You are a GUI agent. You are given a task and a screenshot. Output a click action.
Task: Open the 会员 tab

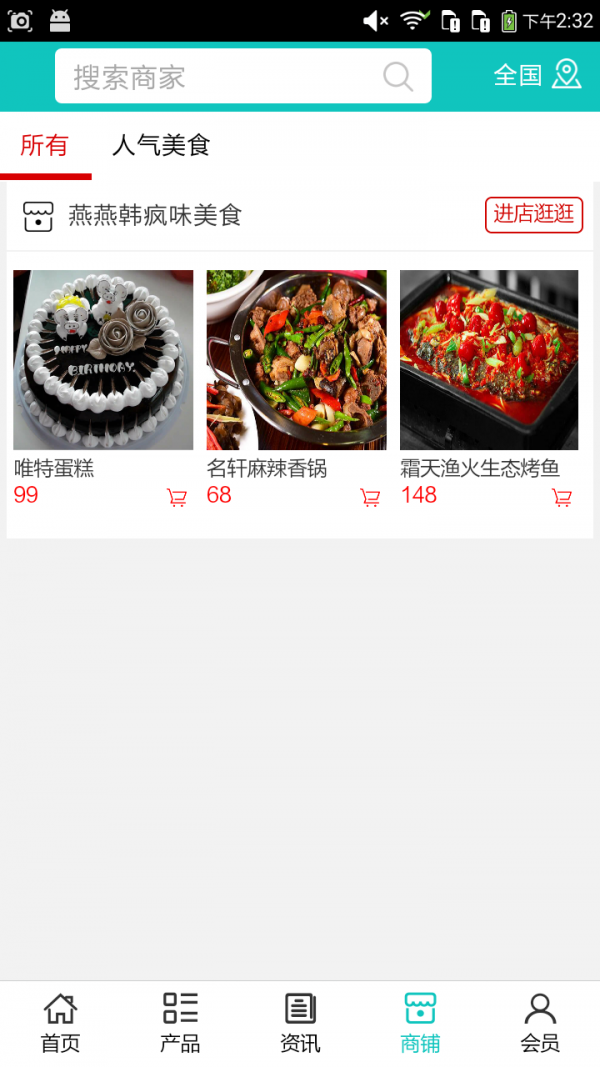click(x=540, y=1023)
